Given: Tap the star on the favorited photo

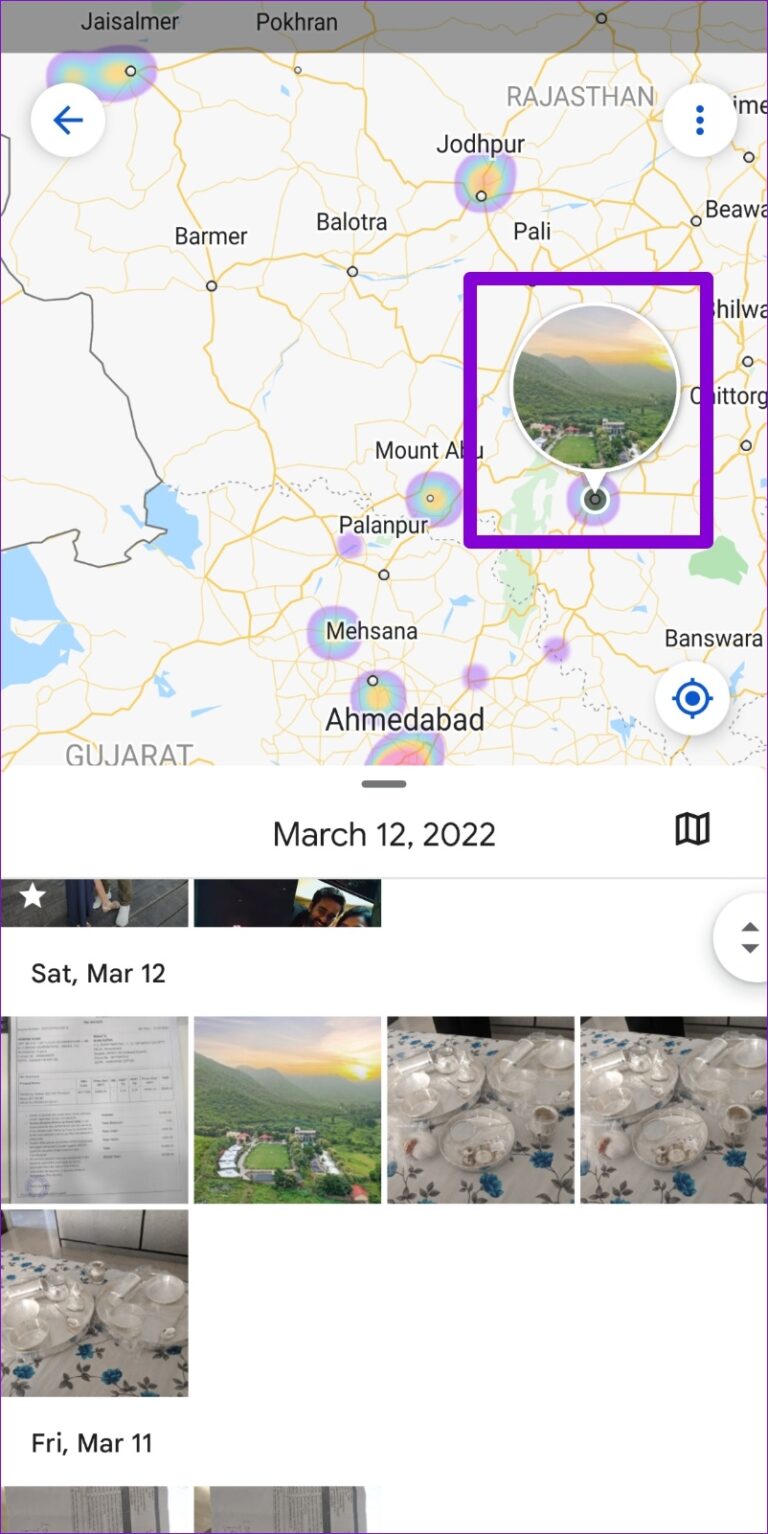Looking at the screenshot, I should (x=33, y=897).
